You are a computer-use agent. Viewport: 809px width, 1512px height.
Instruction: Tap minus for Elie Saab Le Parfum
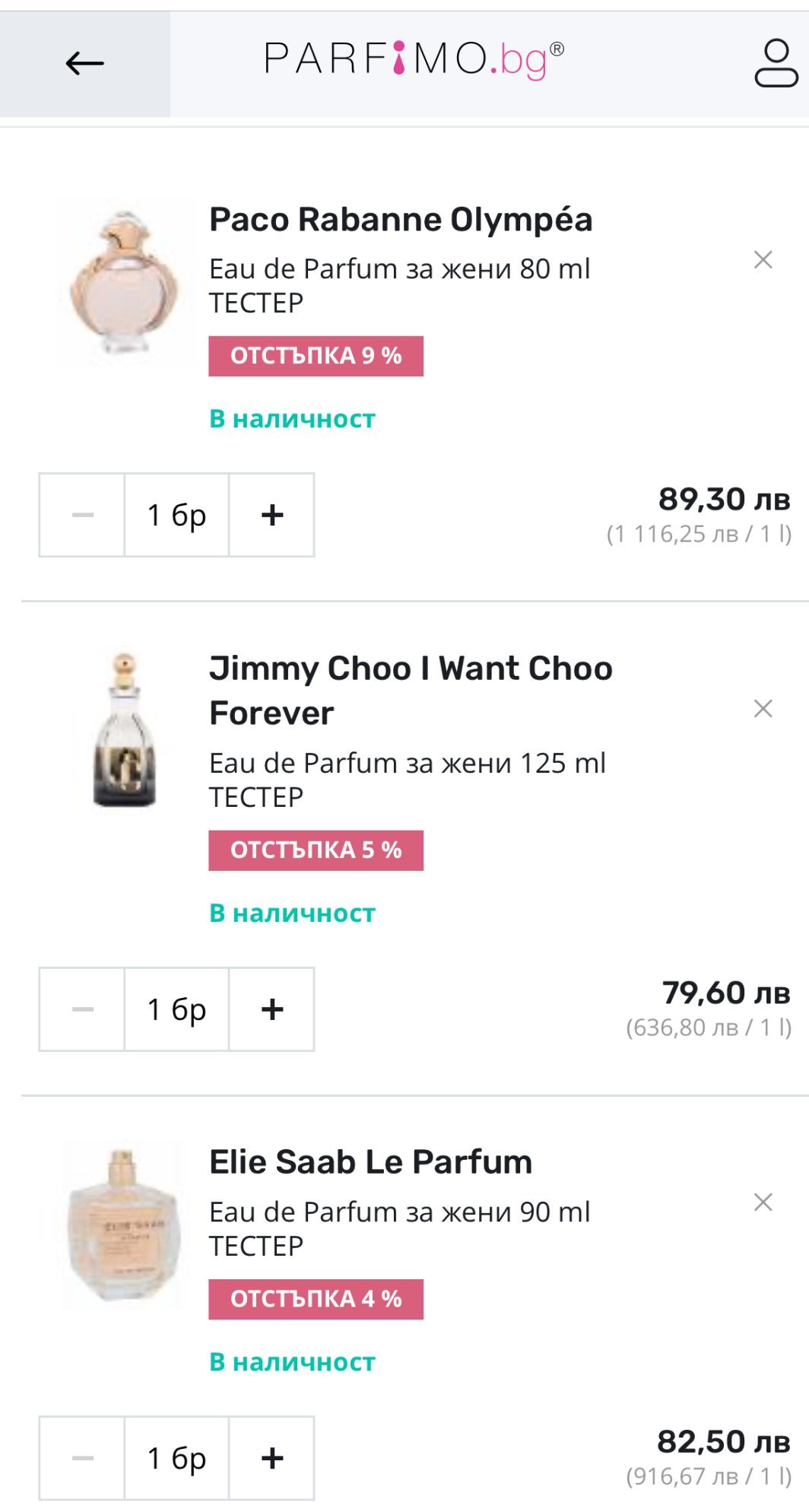click(82, 1458)
